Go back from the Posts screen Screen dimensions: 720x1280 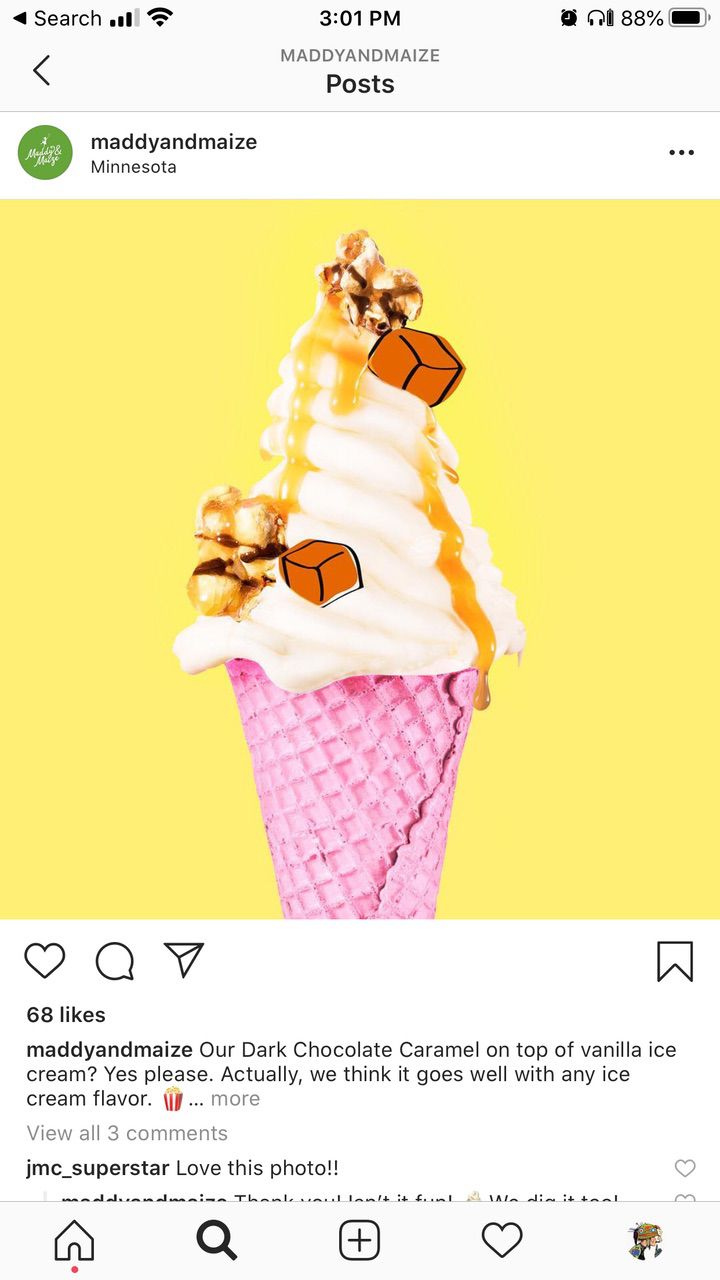click(x=41, y=70)
